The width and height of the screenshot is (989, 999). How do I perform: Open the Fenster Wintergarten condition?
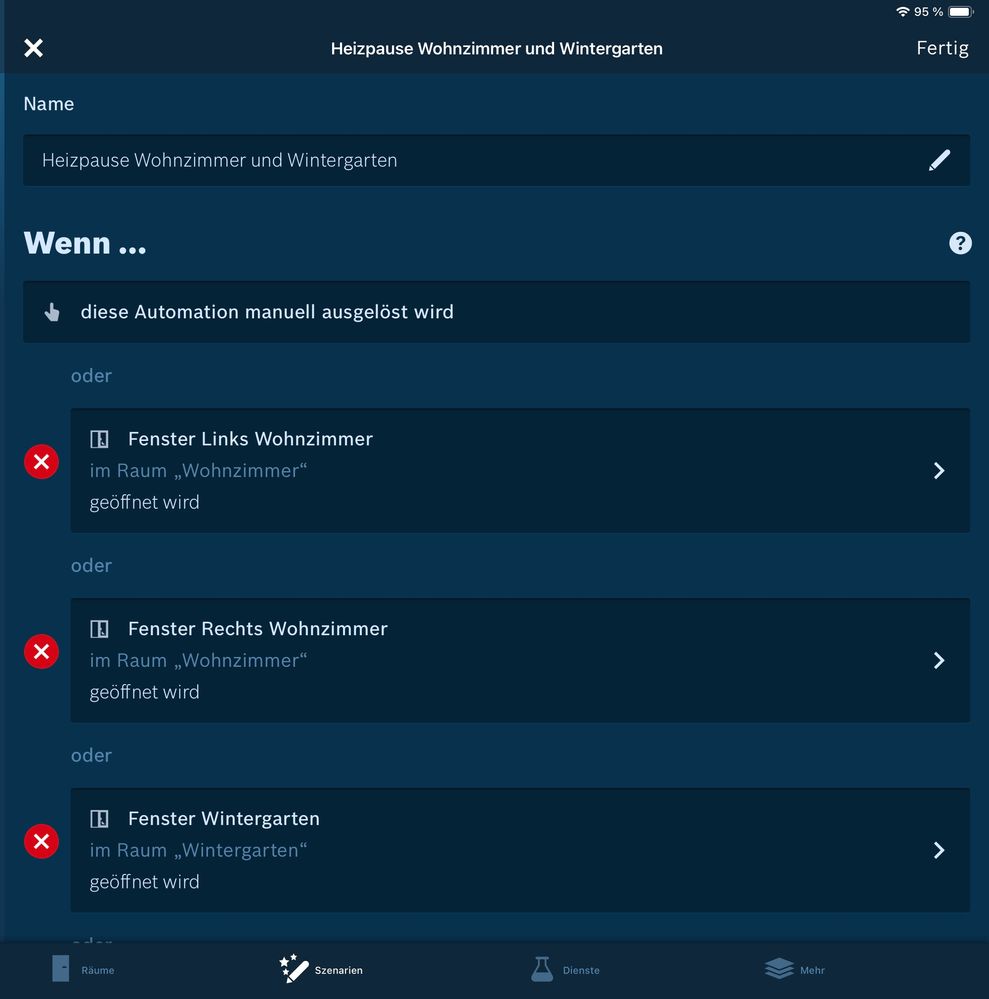click(x=520, y=850)
